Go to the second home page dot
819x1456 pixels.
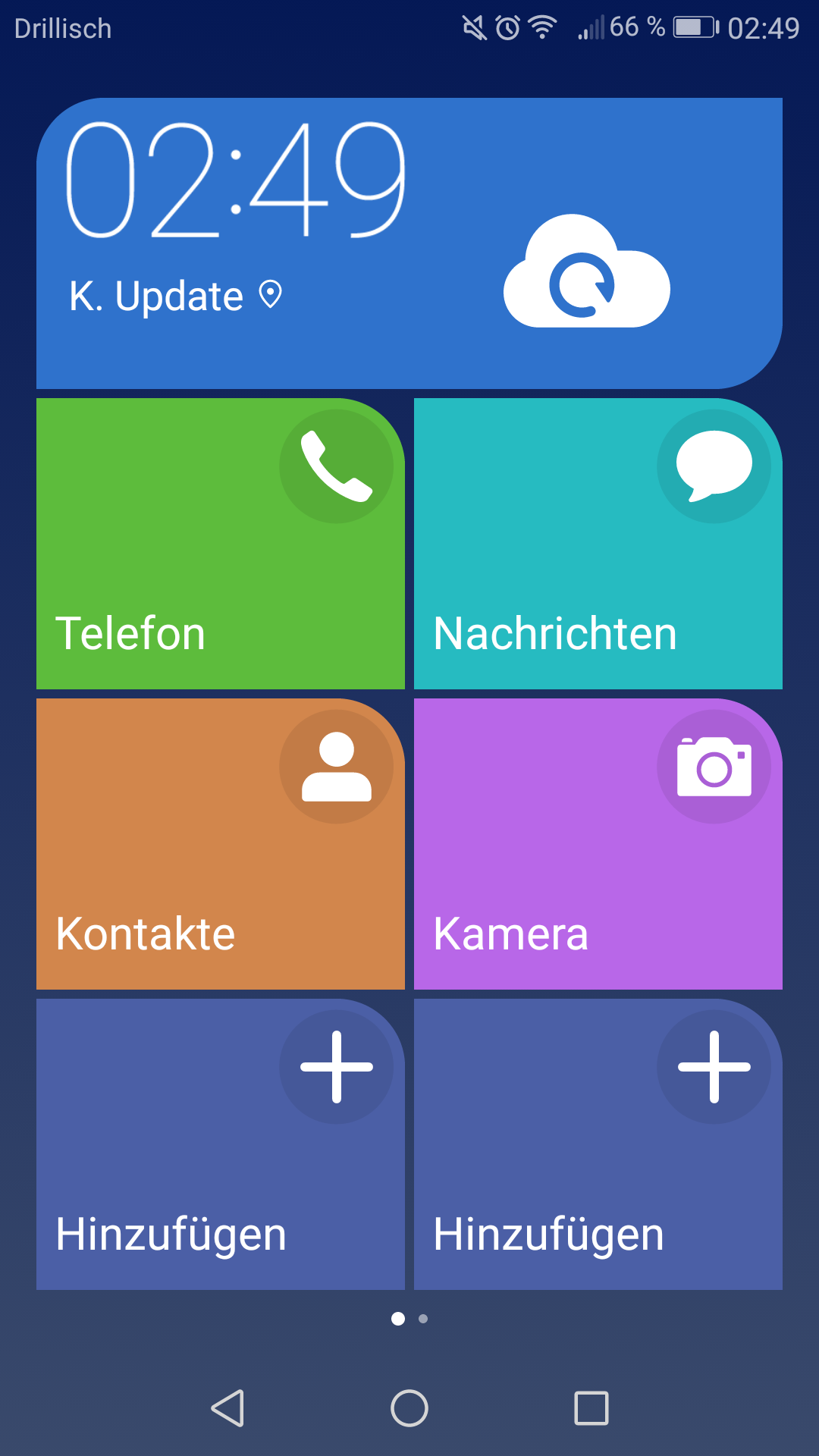click(423, 1319)
